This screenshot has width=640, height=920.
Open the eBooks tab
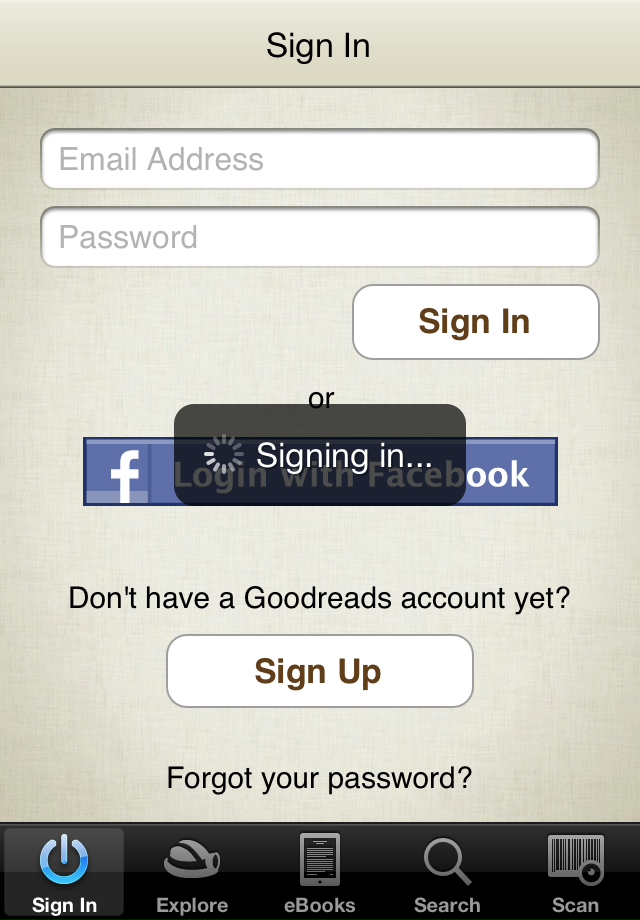pos(319,873)
